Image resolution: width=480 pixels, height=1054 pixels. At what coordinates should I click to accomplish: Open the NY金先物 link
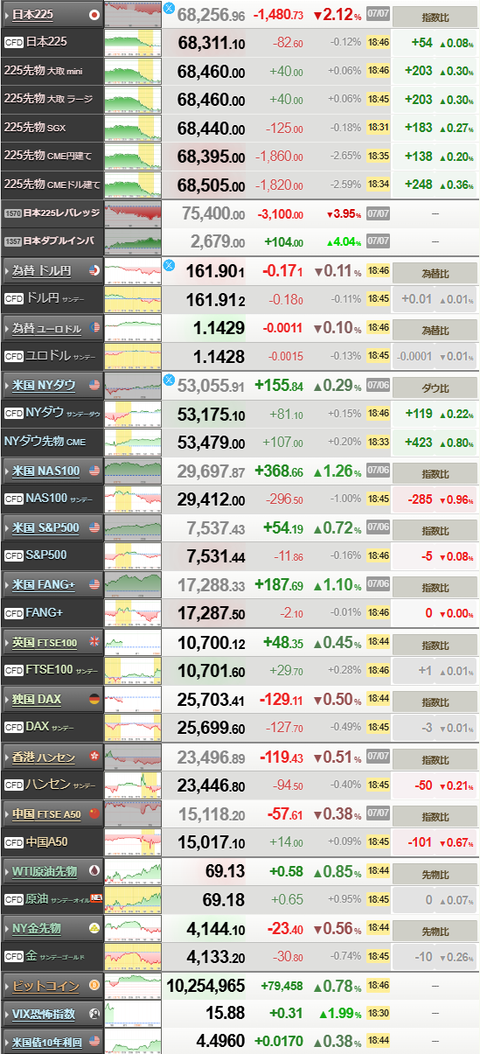coord(37,929)
